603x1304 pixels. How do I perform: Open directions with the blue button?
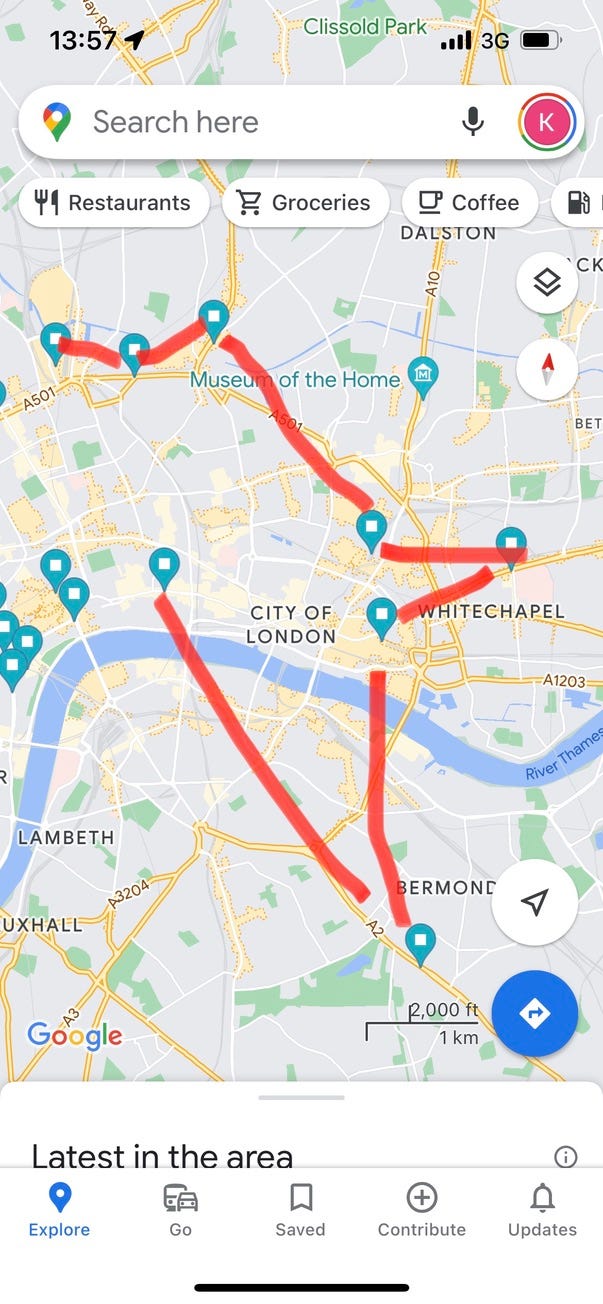(535, 1013)
